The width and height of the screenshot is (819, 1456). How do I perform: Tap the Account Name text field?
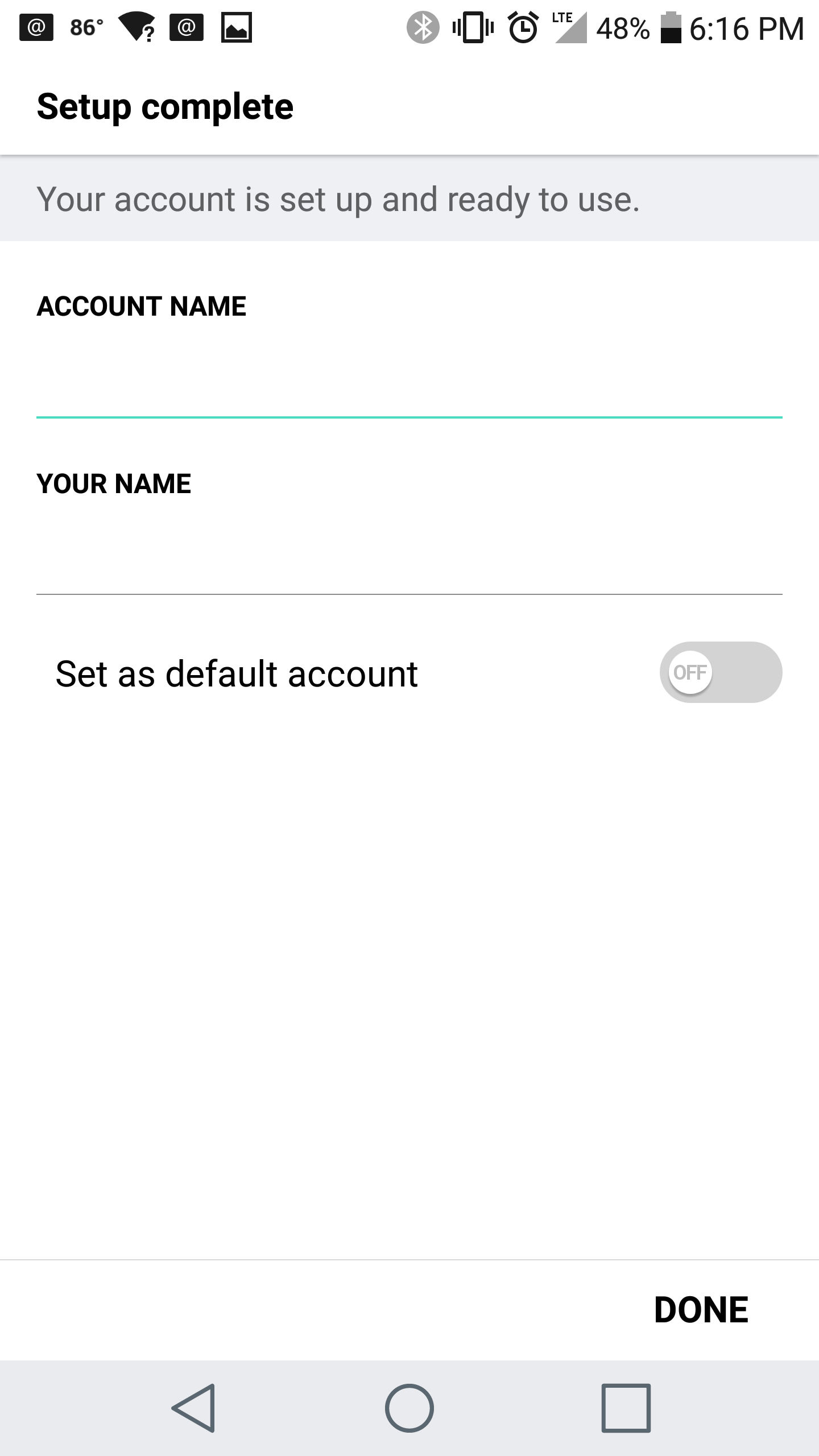coord(409,381)
